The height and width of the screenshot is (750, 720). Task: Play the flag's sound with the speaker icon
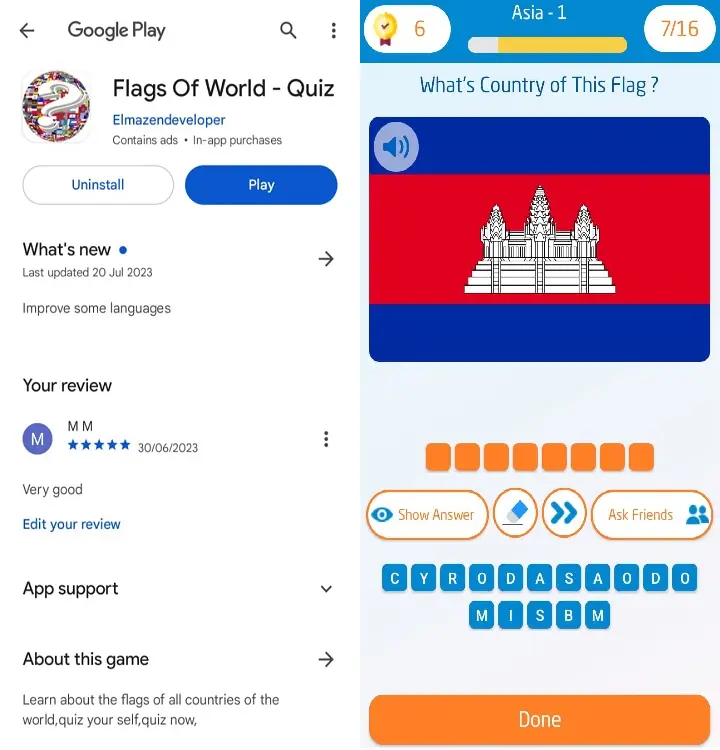tap(396, 148)
